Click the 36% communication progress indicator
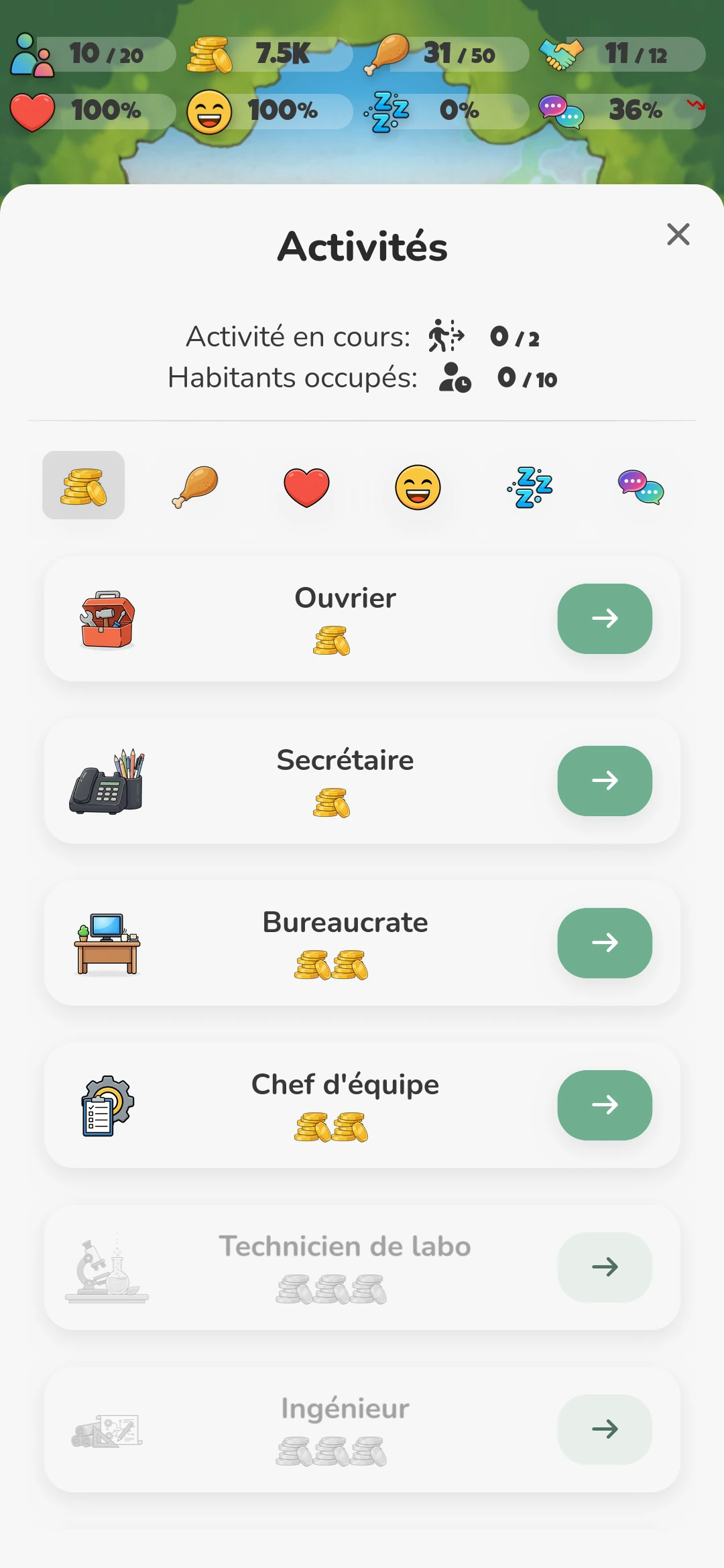 point(634,111)
